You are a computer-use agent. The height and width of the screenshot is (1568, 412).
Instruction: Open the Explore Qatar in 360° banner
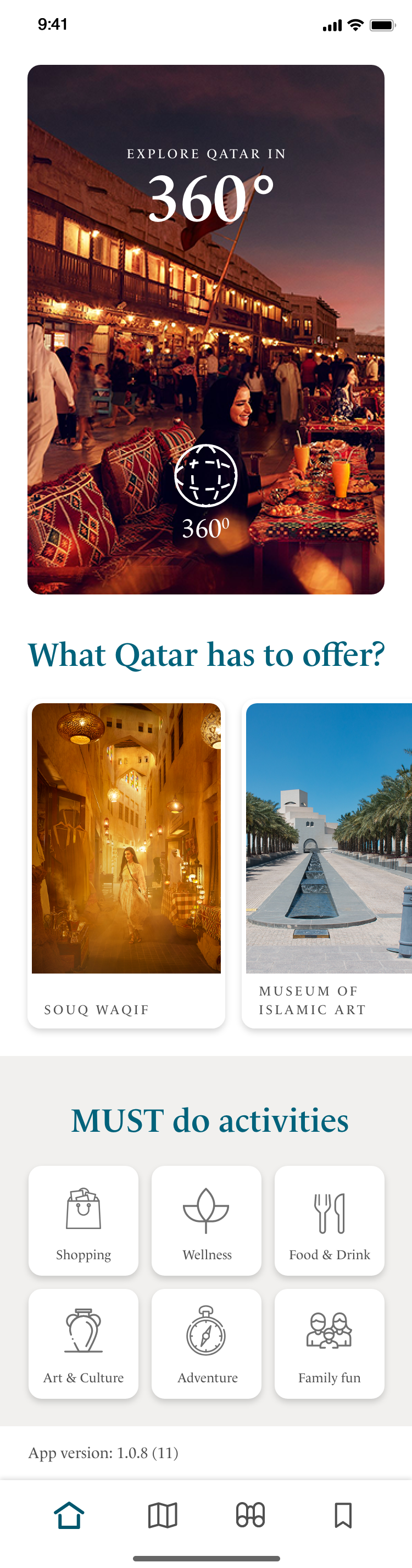[x=205, y=329]
